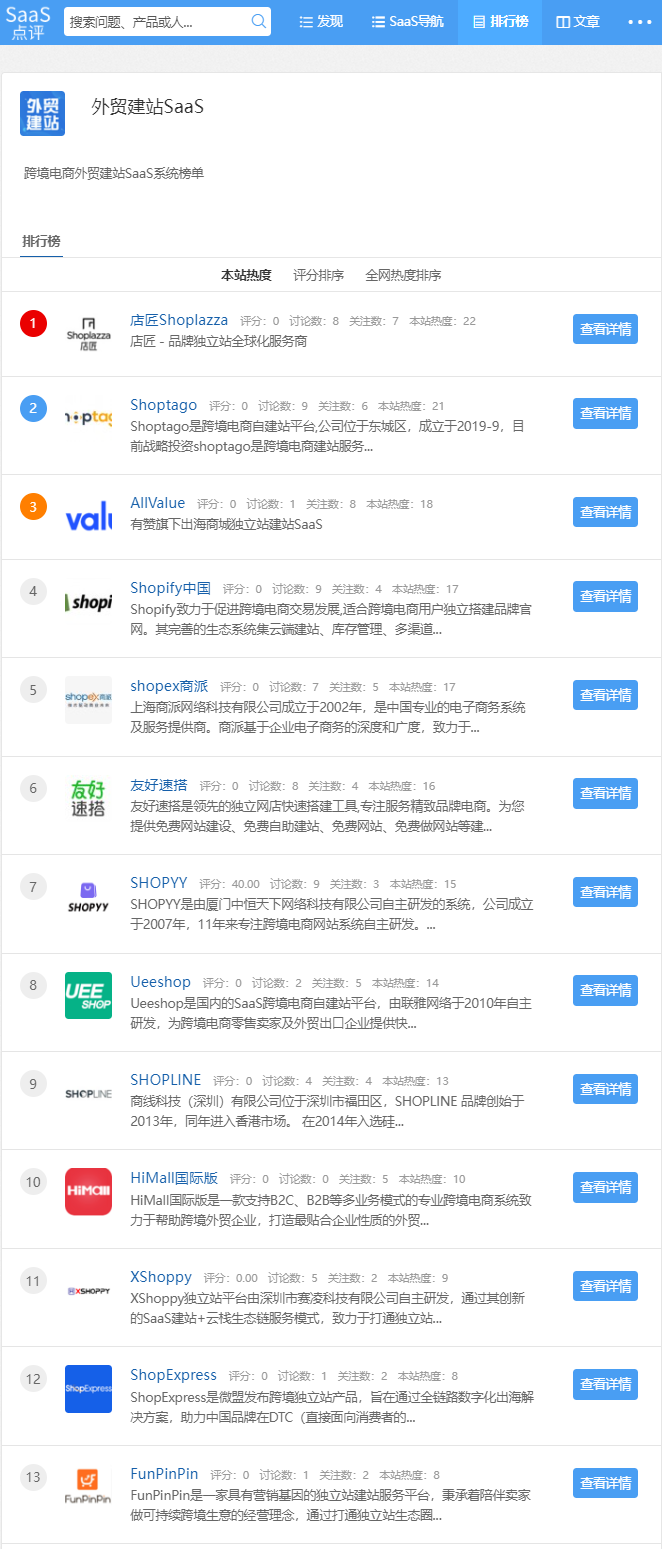Select the 本站热度 sorting
This screenshot has height=1549, width=662.
(246, 275)
